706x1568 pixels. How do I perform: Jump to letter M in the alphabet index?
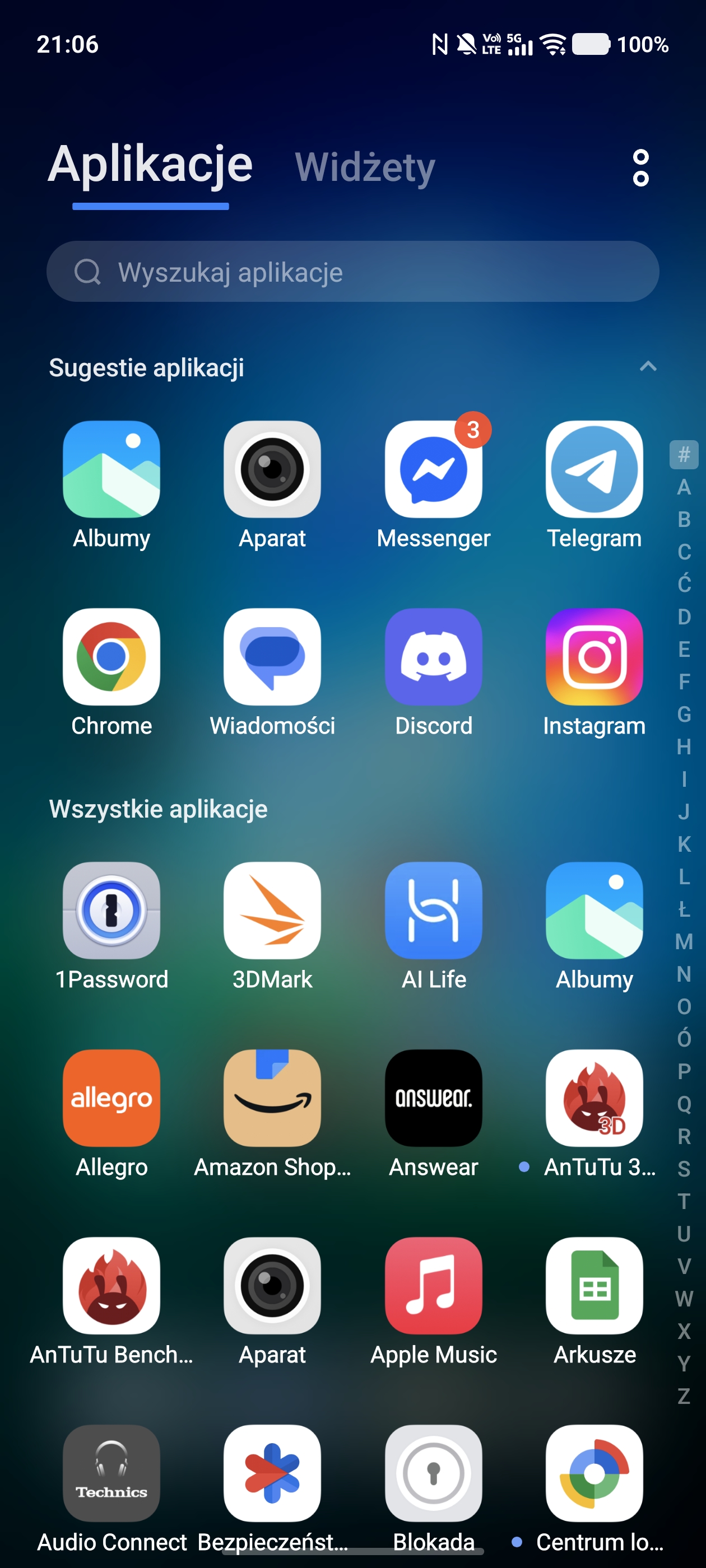[x=684, y=942]
